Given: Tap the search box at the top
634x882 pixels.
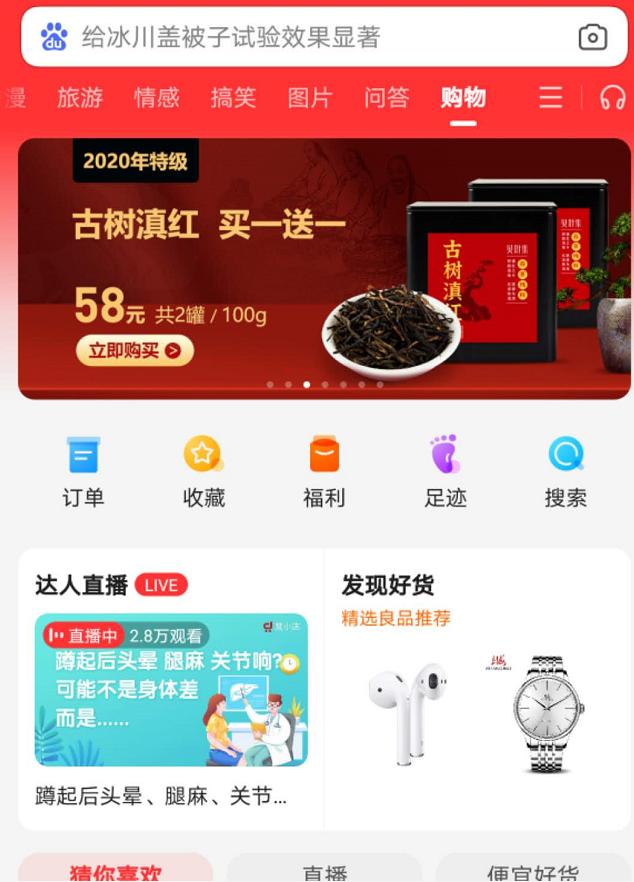Looking at the screenshot, I should tap(300, 38).
